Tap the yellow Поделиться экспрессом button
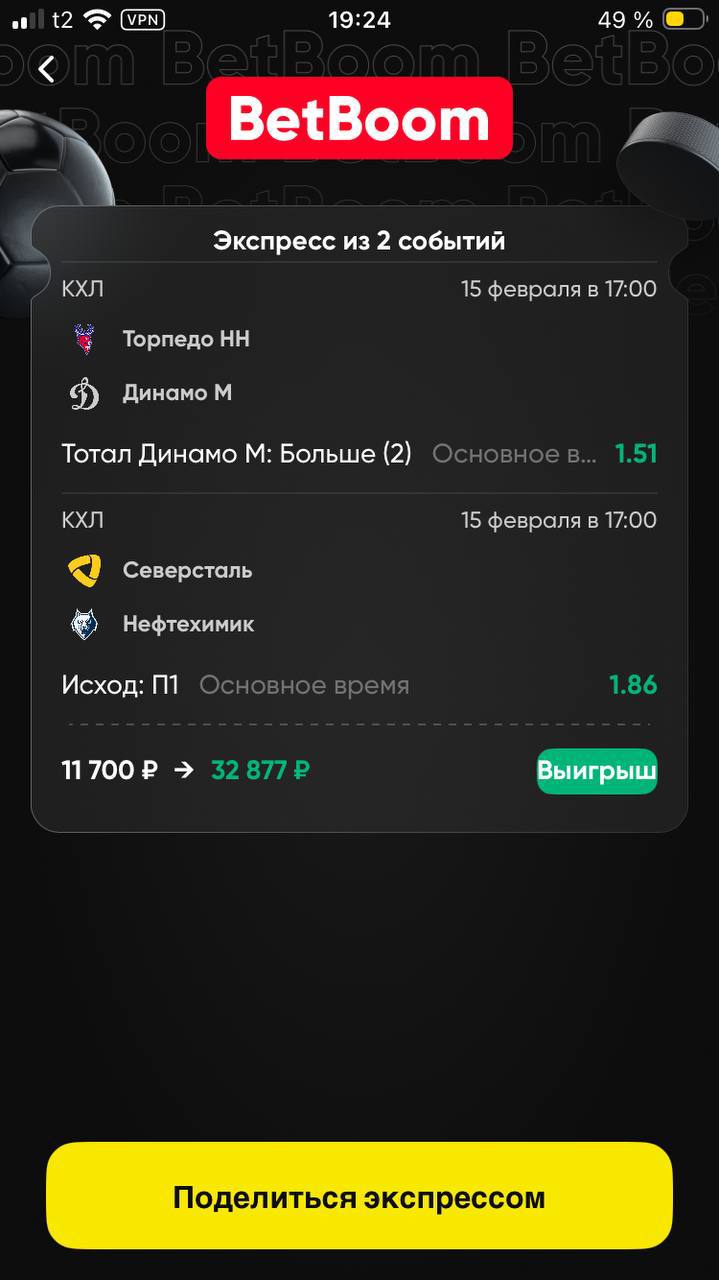The width and height of the screenshot is (719, 1280). click(x=359, y=1196)
